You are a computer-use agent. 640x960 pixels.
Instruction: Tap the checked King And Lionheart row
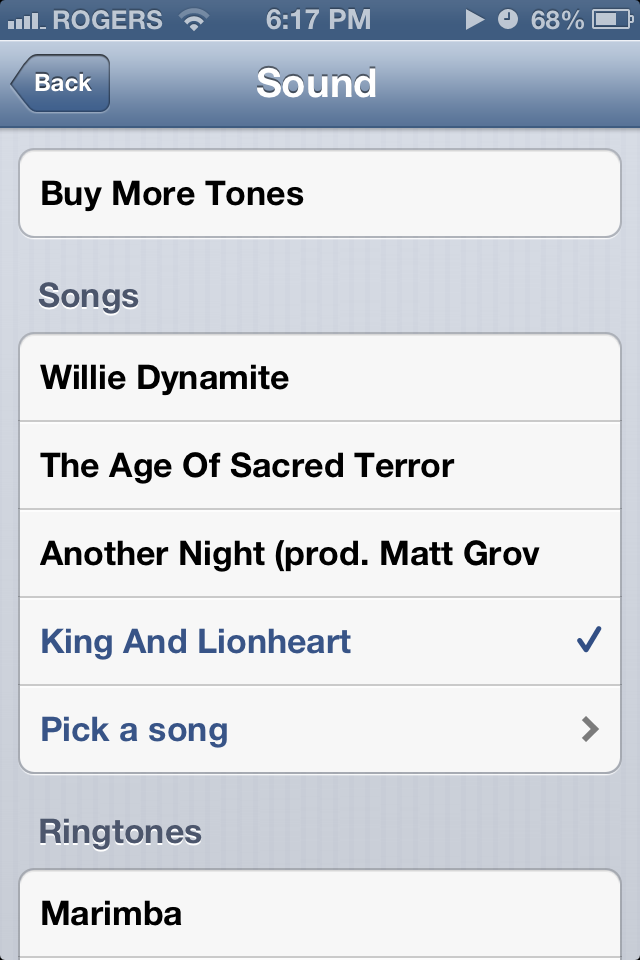(x=320, y=641)
